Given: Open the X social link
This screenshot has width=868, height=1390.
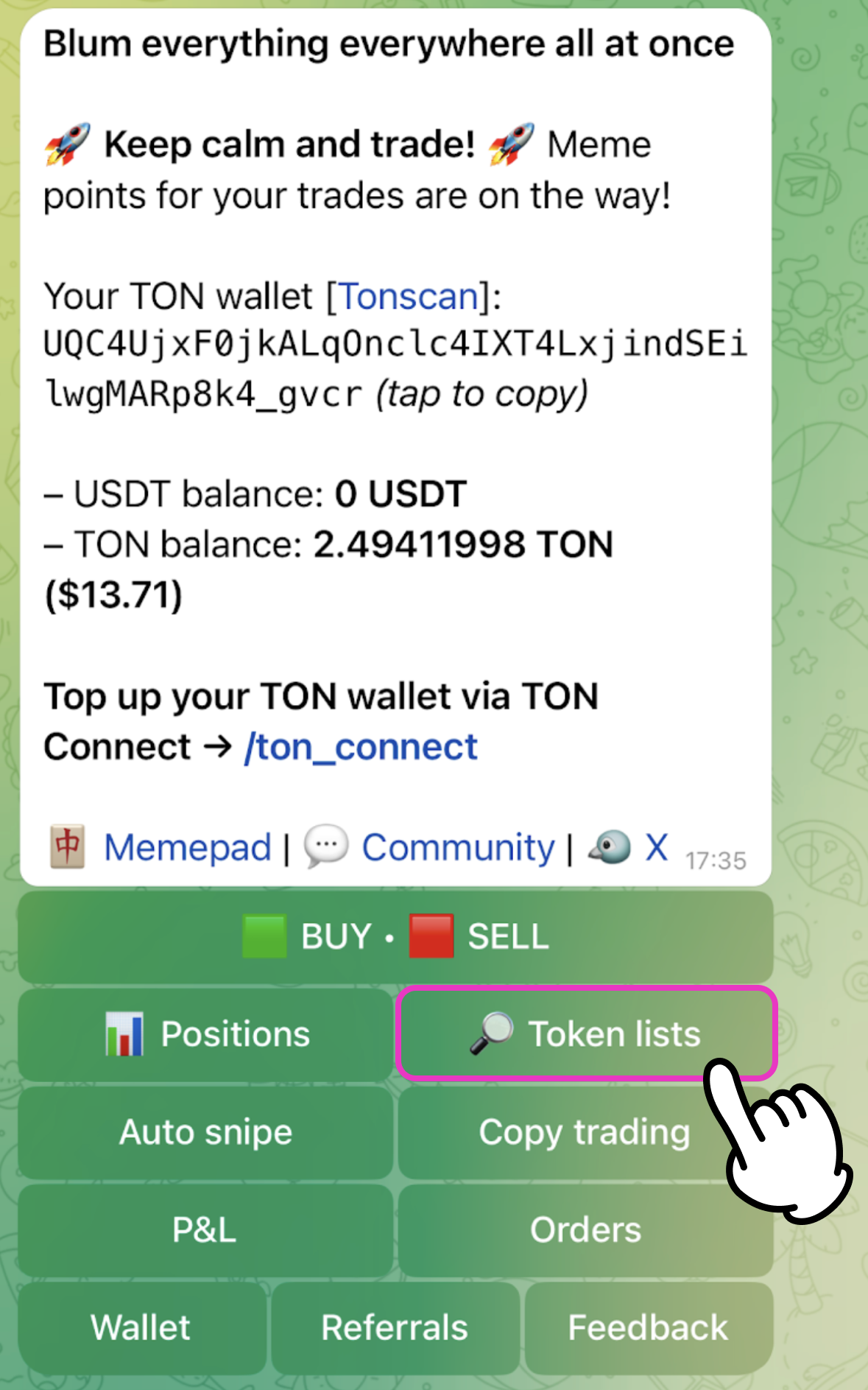Looking at the screenshot, I should pos(656,847).
